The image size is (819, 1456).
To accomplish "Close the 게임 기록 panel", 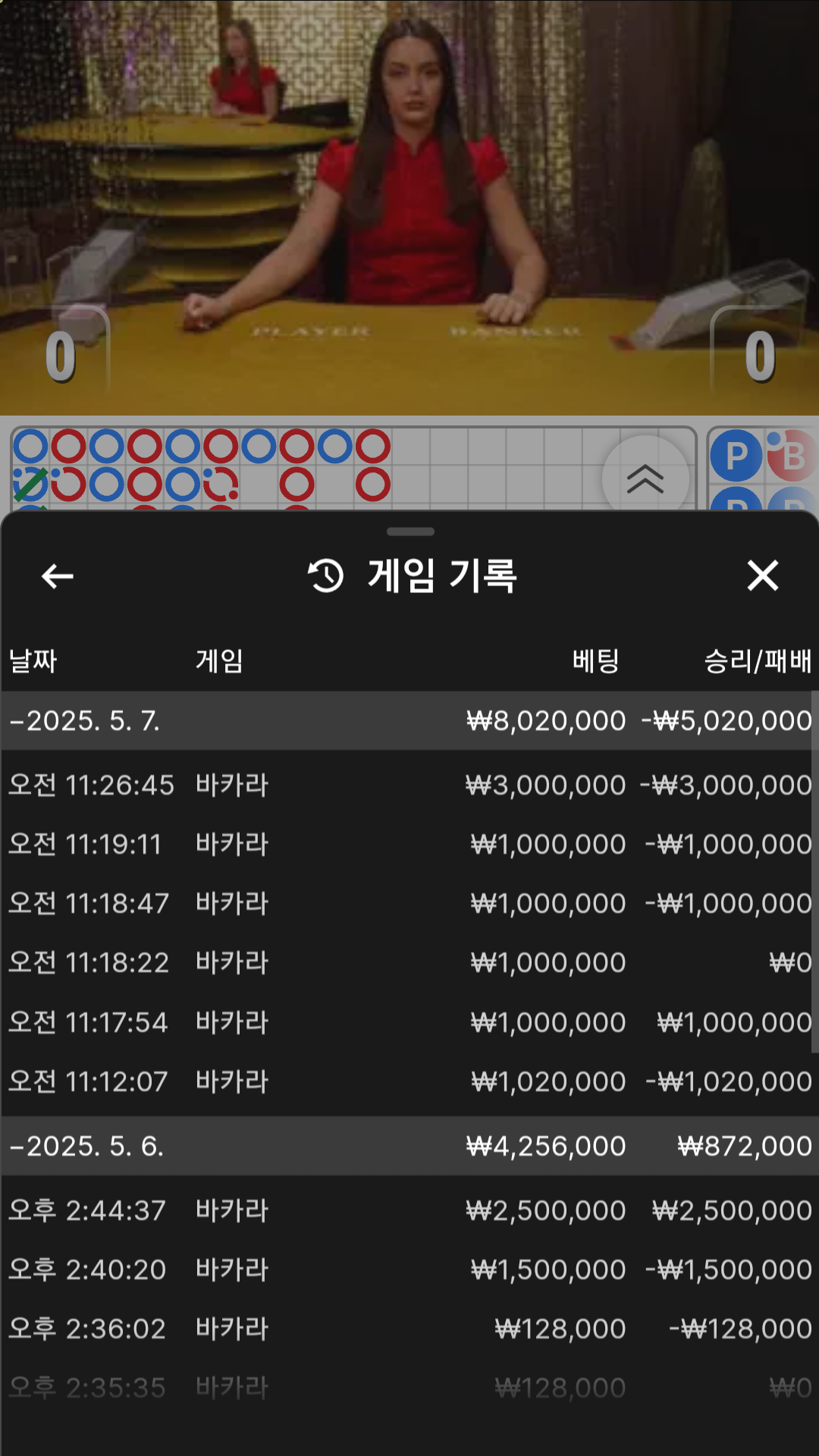I will pos(762,576).
